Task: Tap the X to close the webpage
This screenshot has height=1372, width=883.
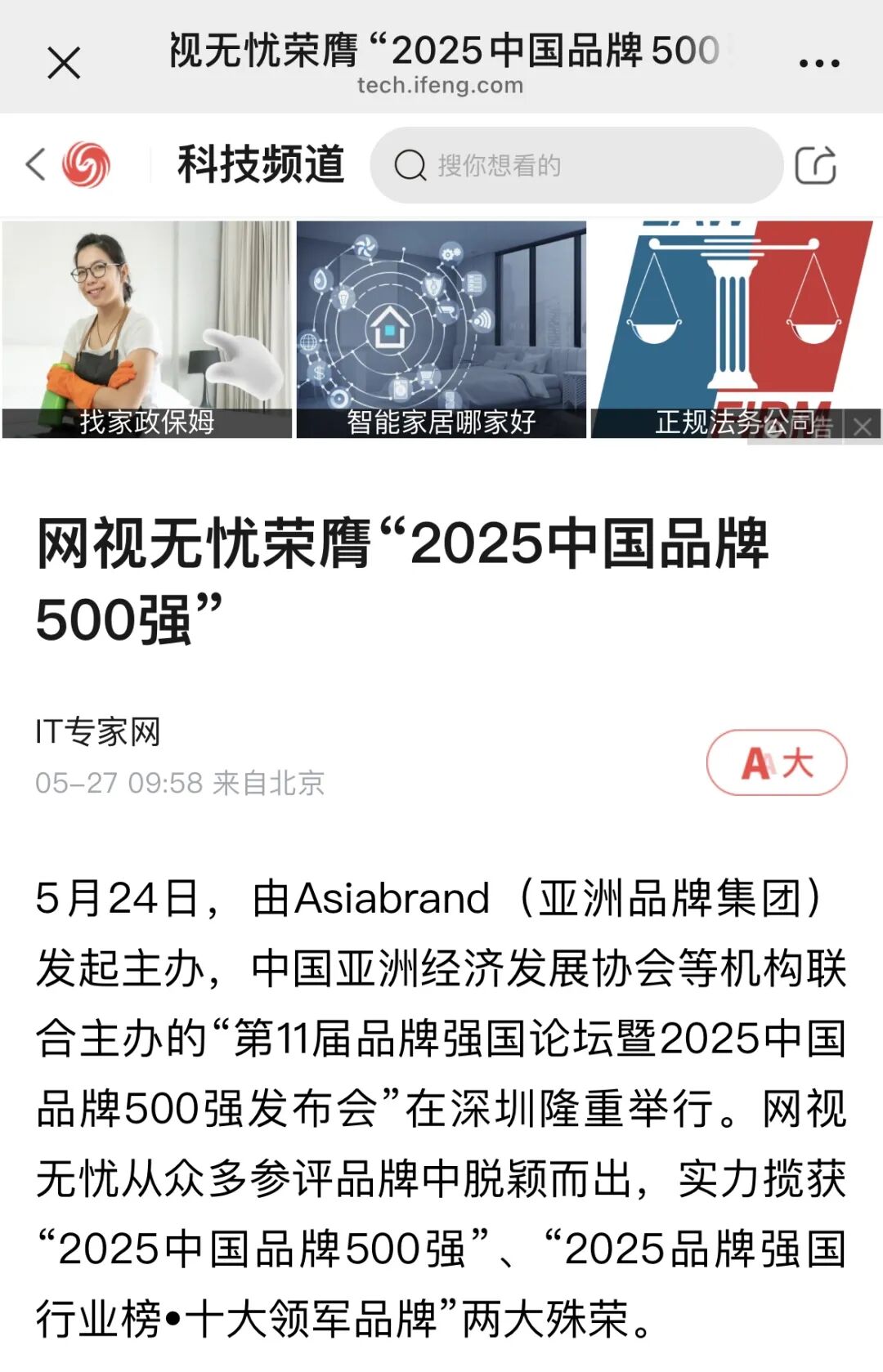Action: [x=61, y=61]
